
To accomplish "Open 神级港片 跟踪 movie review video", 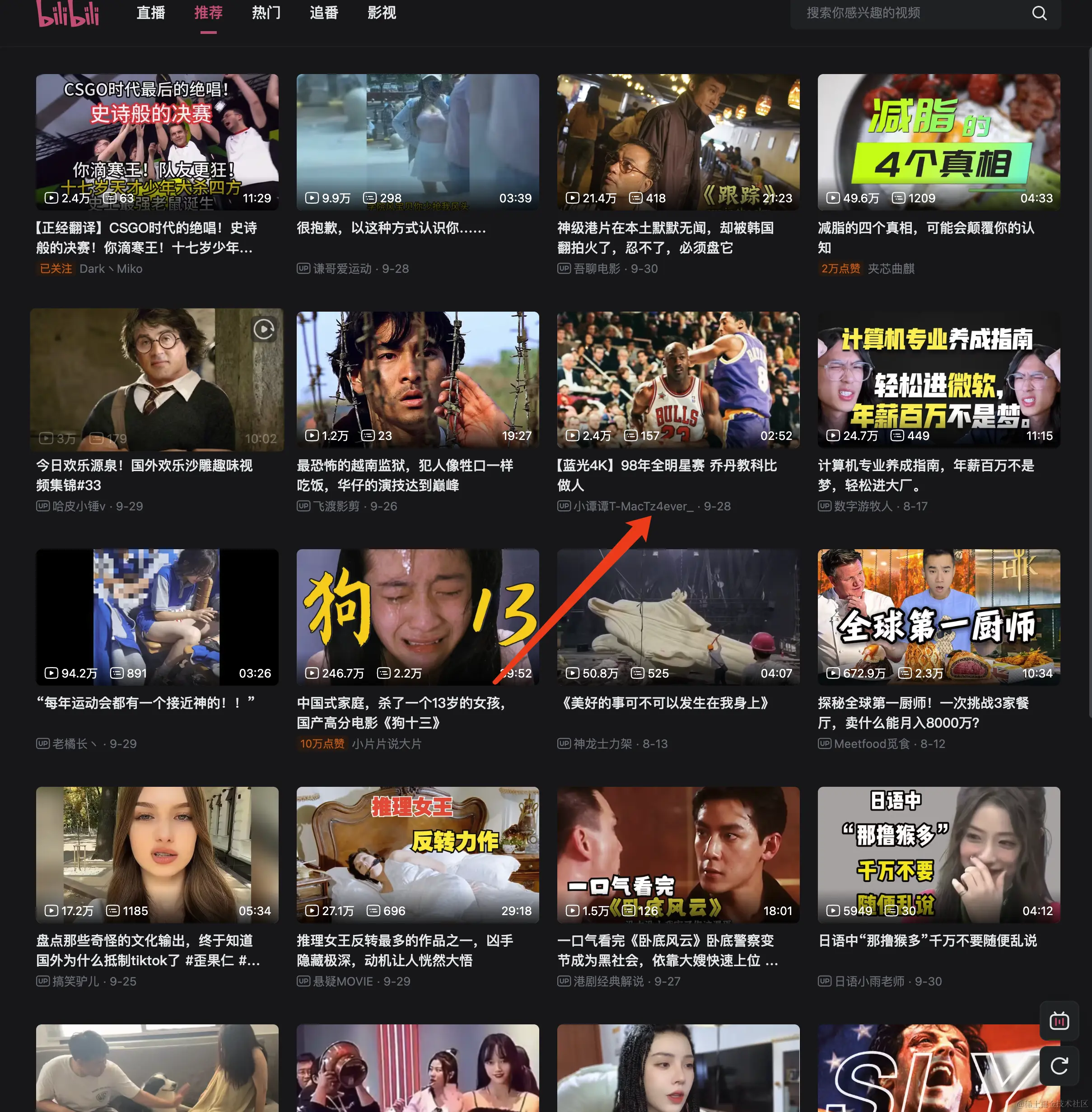I will (x=678, y=142).
